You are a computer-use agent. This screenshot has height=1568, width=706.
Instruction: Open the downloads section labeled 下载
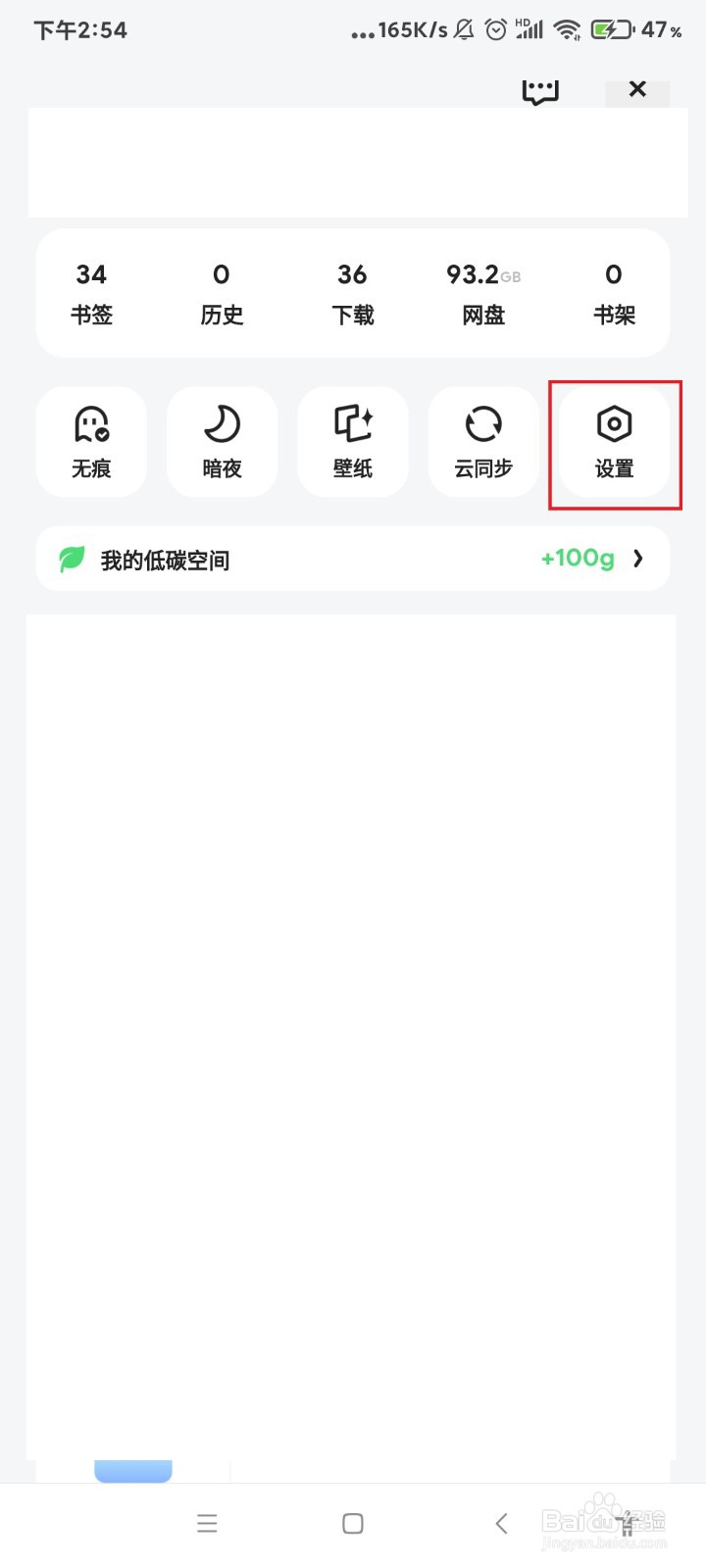(352, 292)
